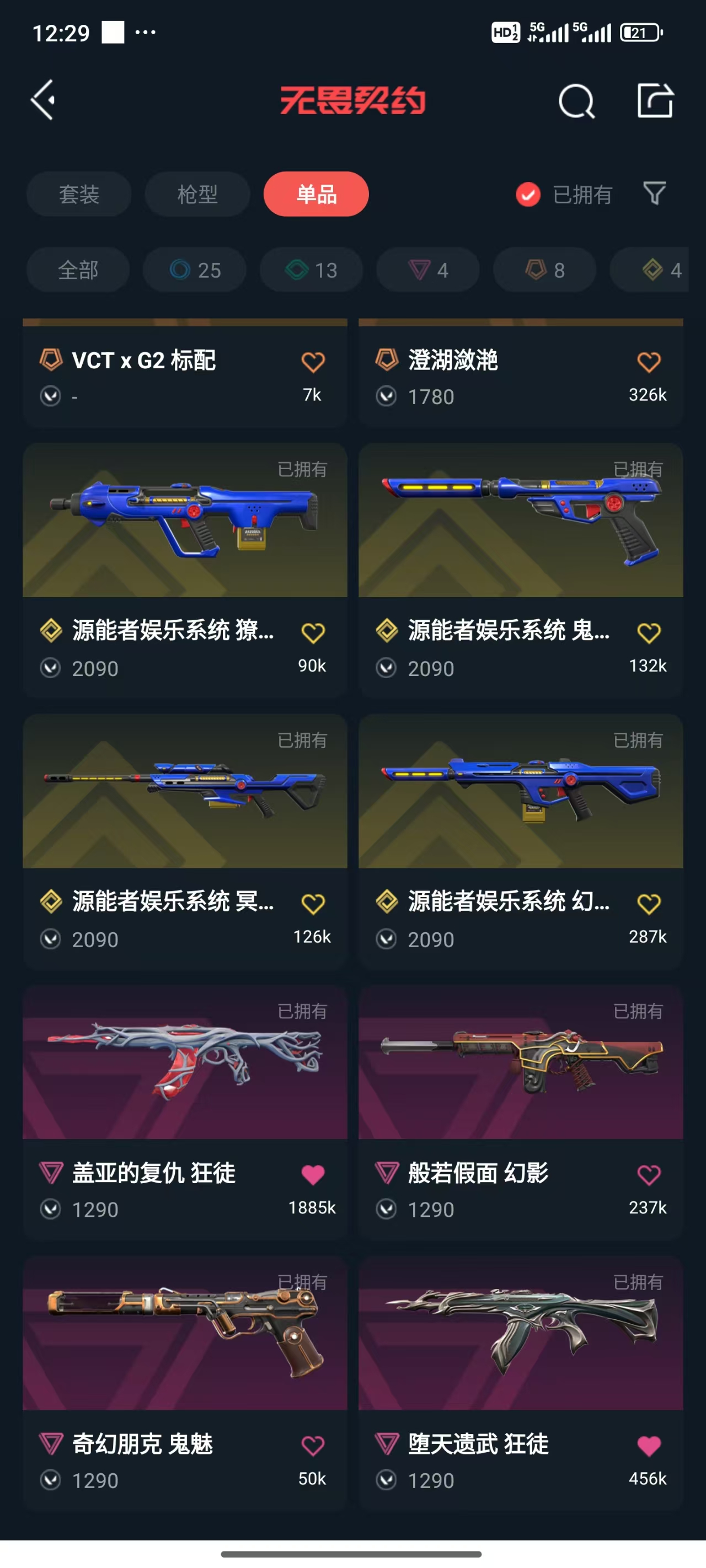Favorite the VCT x G2 标配 skin
This screenshot has height=1568, width=706.
click(x=313, y=362)
